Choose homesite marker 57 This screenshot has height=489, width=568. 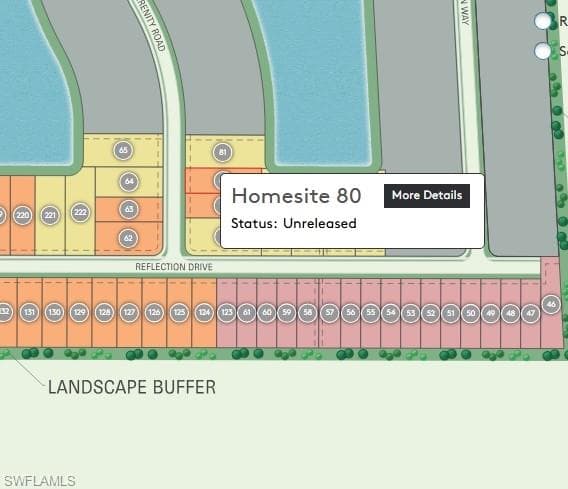[x=330, y=312]
